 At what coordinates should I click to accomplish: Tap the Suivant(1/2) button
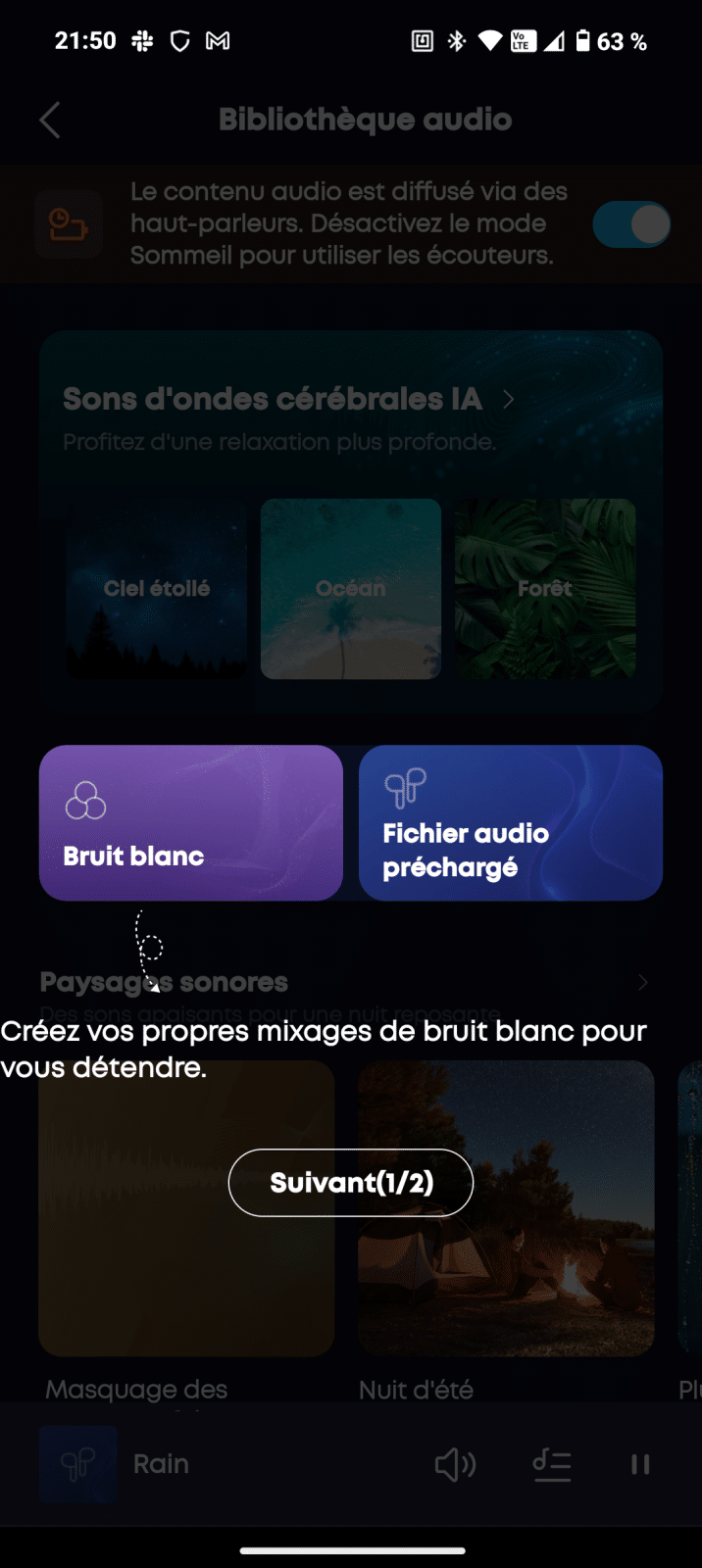pos(350,1183)
